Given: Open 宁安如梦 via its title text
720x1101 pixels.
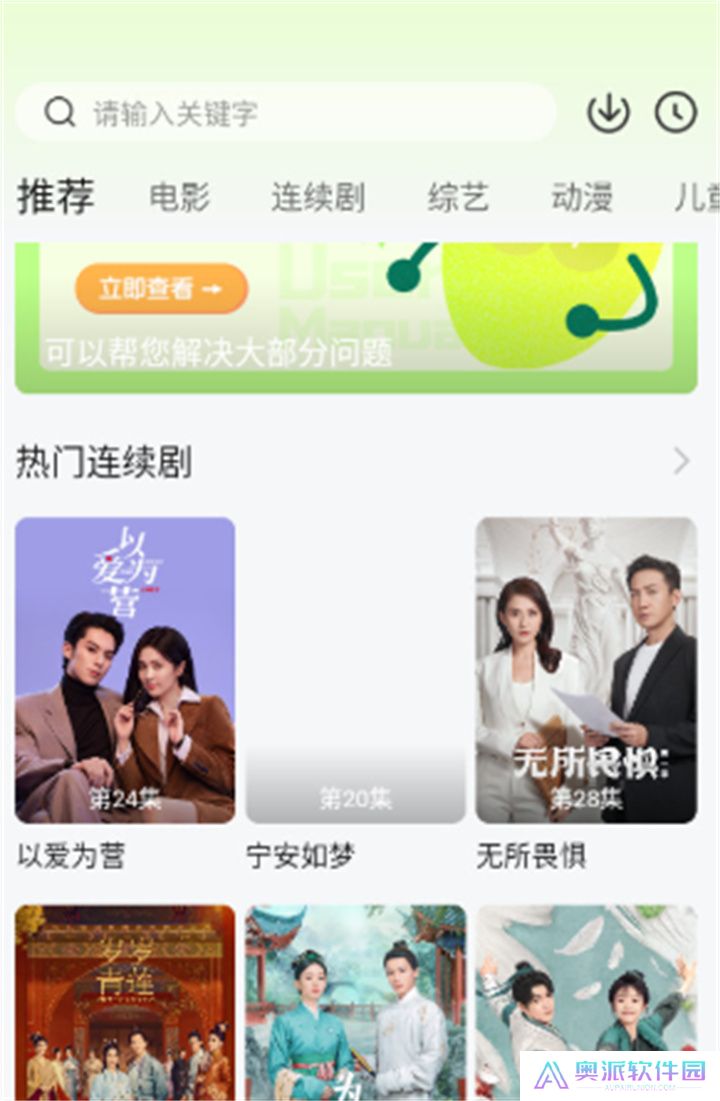Looking at the screenshot, I should (x=304, y=855).
